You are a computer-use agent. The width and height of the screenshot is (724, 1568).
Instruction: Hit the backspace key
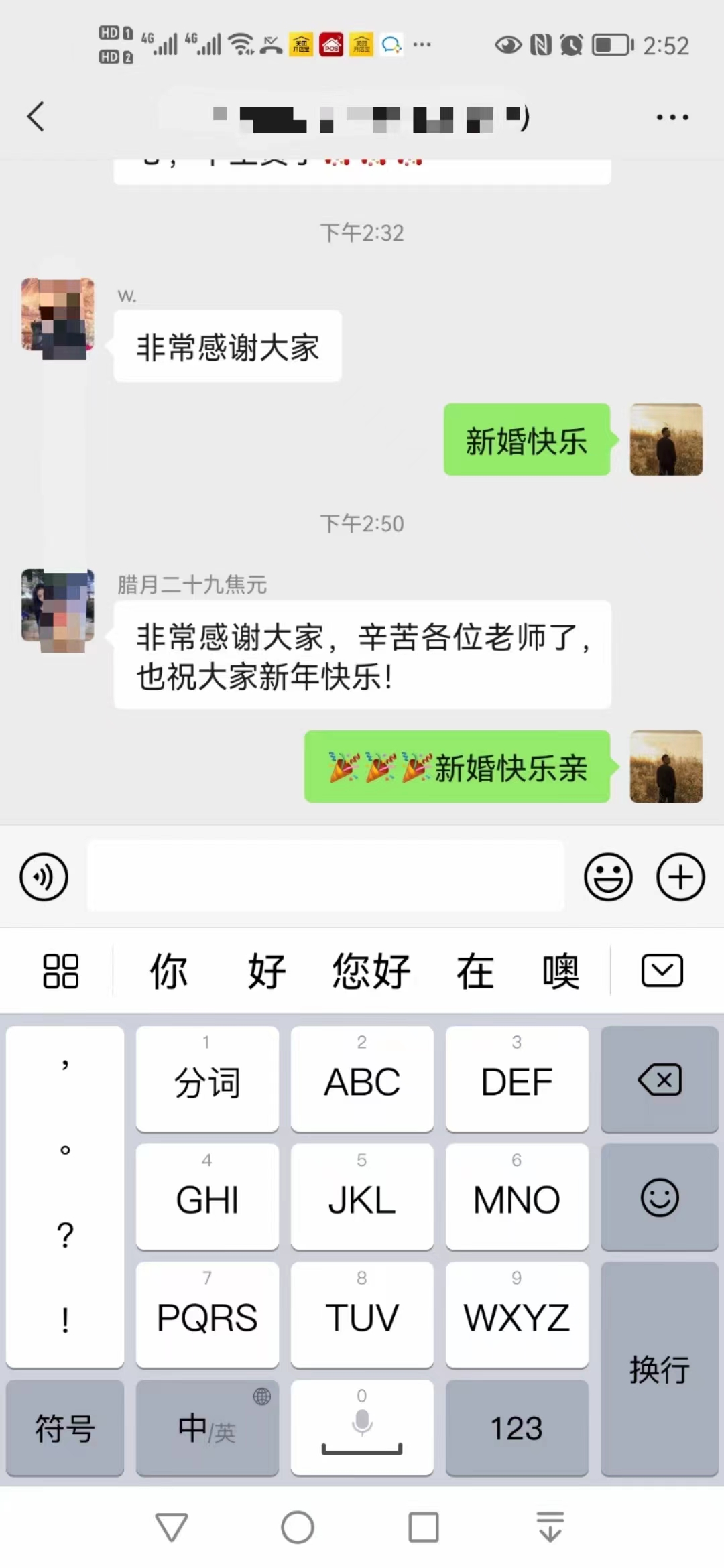pyautogui.click(x=660, y=1080)
